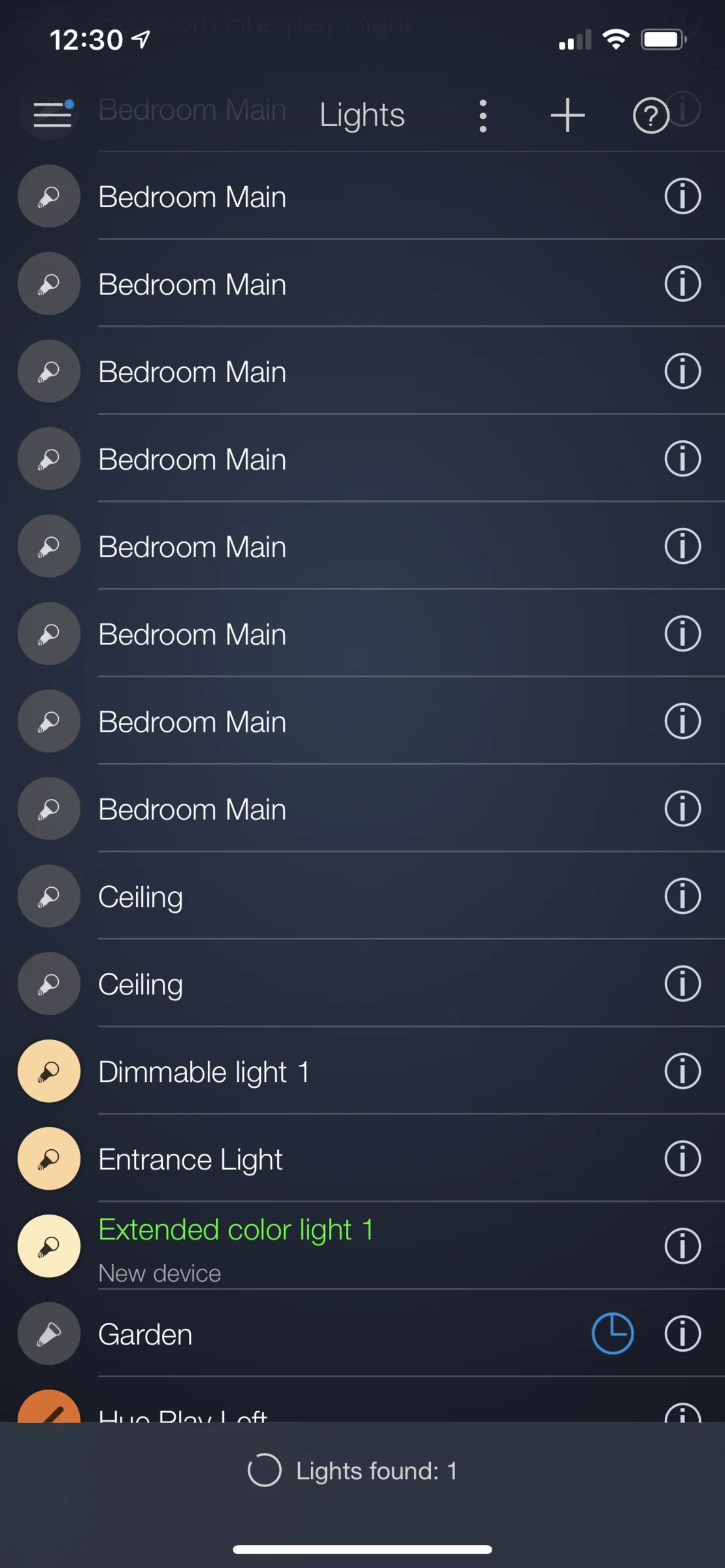
Task: Toggle the Garden light bulb icon
Action: [x=49, y=1334]
